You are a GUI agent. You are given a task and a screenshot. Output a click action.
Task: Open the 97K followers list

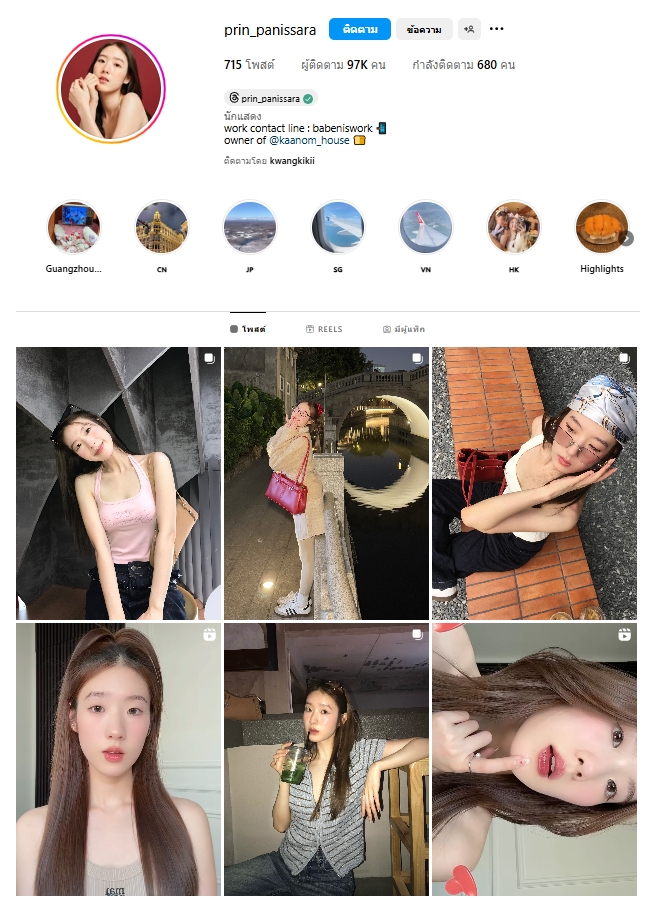click(343, 65)
